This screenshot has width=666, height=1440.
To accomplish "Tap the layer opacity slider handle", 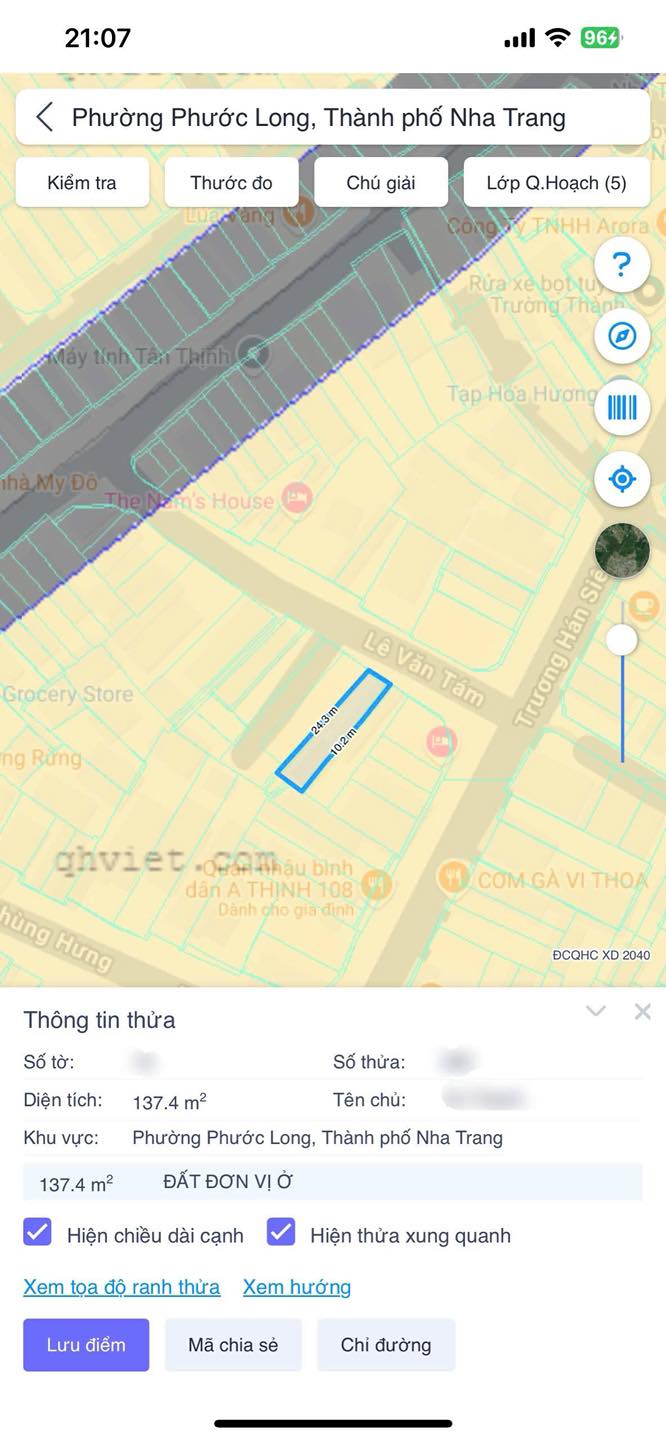I will [x=622, y=640].
